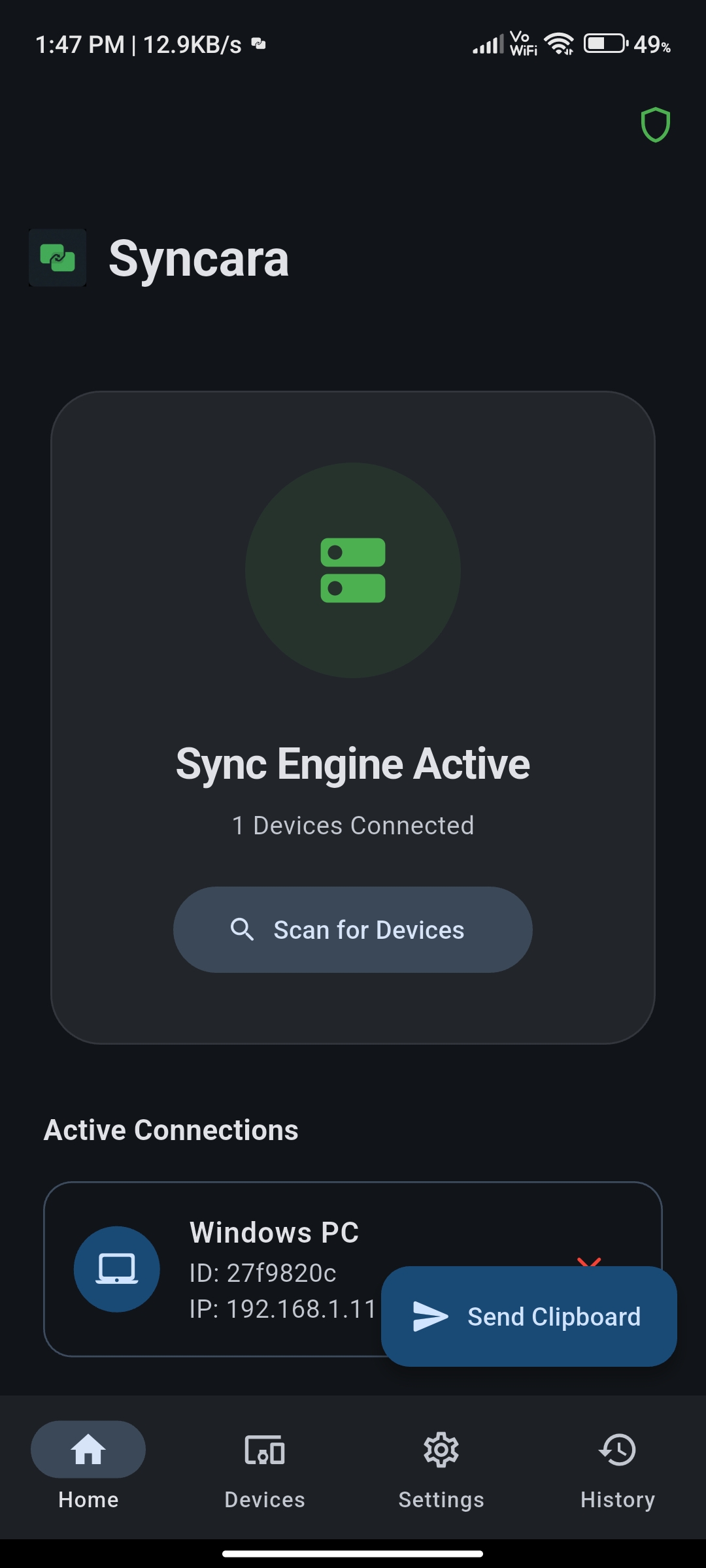Viewport: 706px width, 1568px height.
Task: Tap the red disconnect mark on Windows PC card
Action: point(590,1262)
